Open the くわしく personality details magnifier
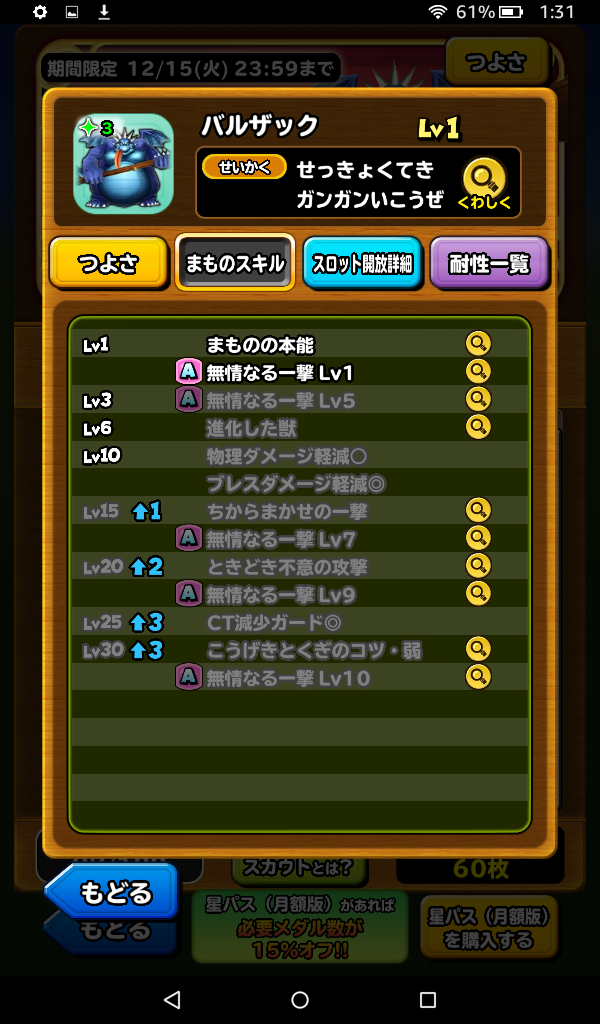This screenshot has width=600, height=1024. click(x=484, y=184)
